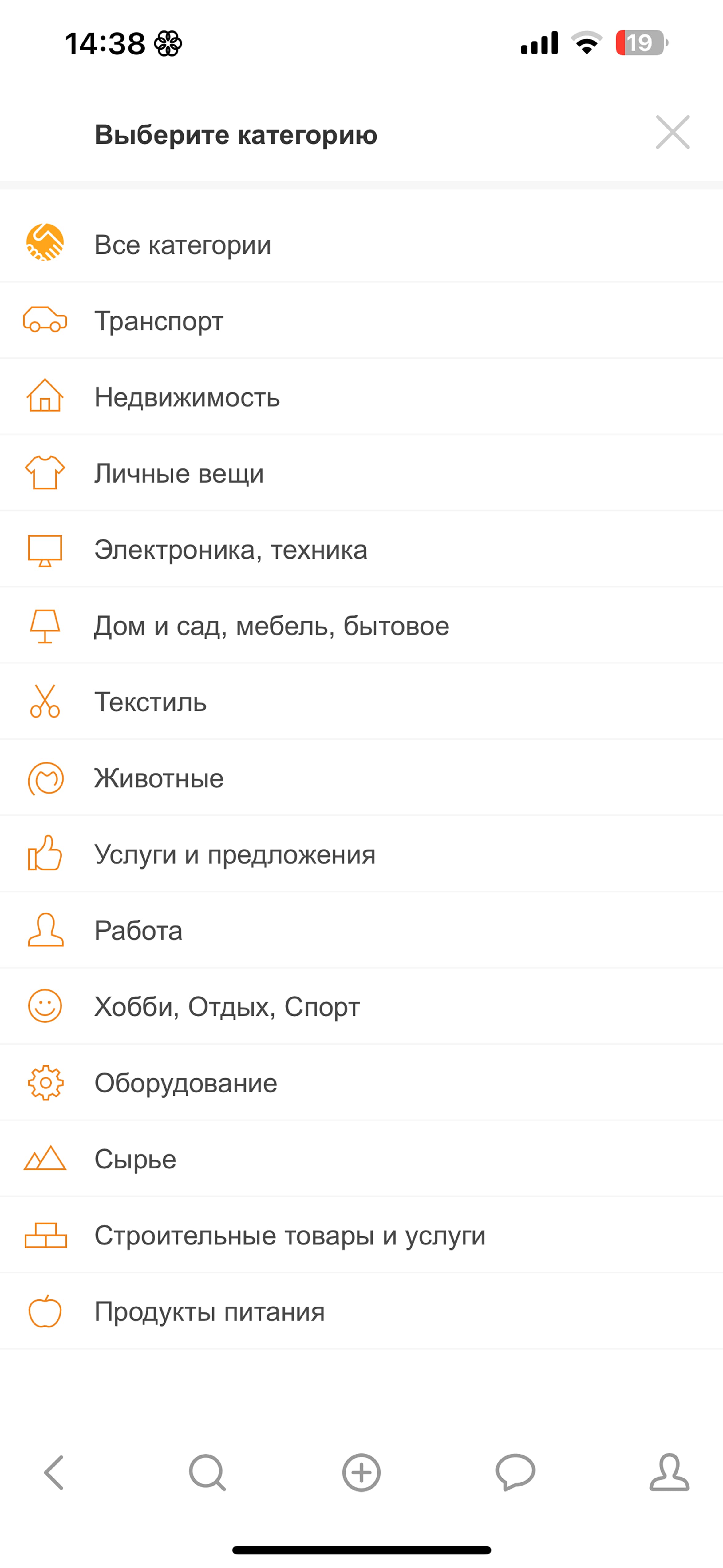Open the Транспорт category
This screenshot has width=723, height=1568.
(x=361, y=320)
